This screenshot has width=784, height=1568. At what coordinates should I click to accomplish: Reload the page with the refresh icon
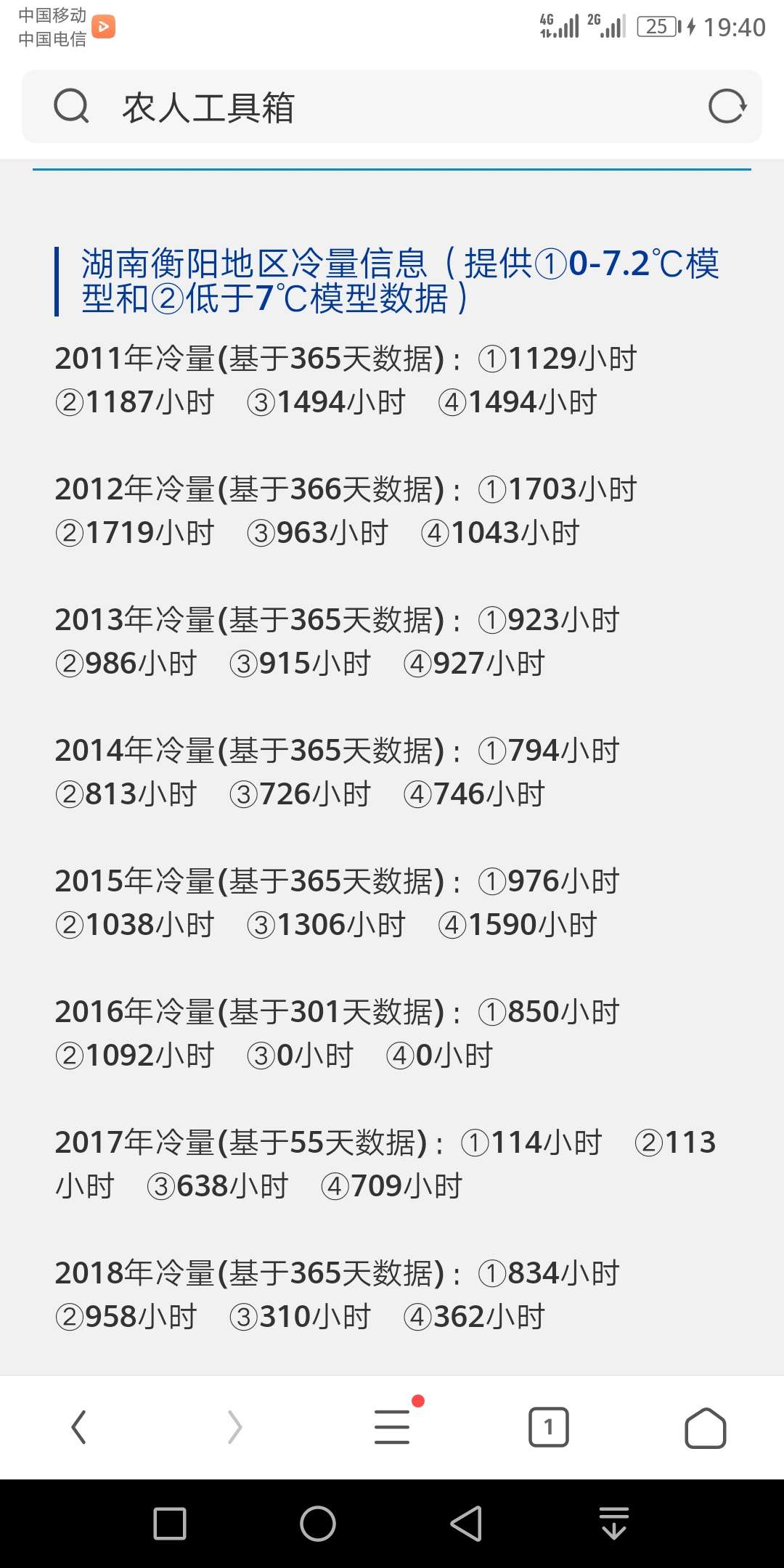[727, 107]
